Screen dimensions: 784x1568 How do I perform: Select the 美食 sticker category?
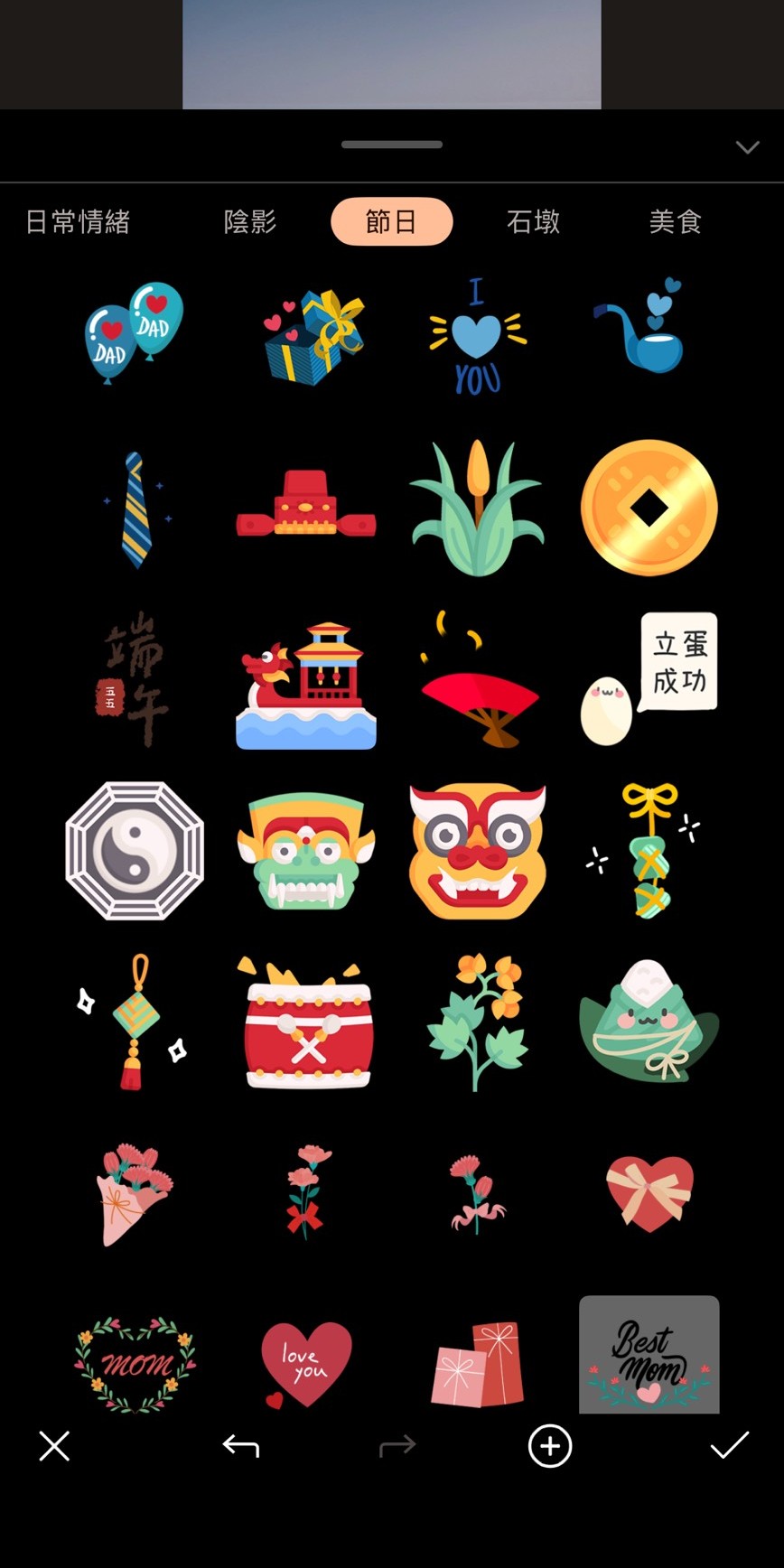[x=675, y=222]
